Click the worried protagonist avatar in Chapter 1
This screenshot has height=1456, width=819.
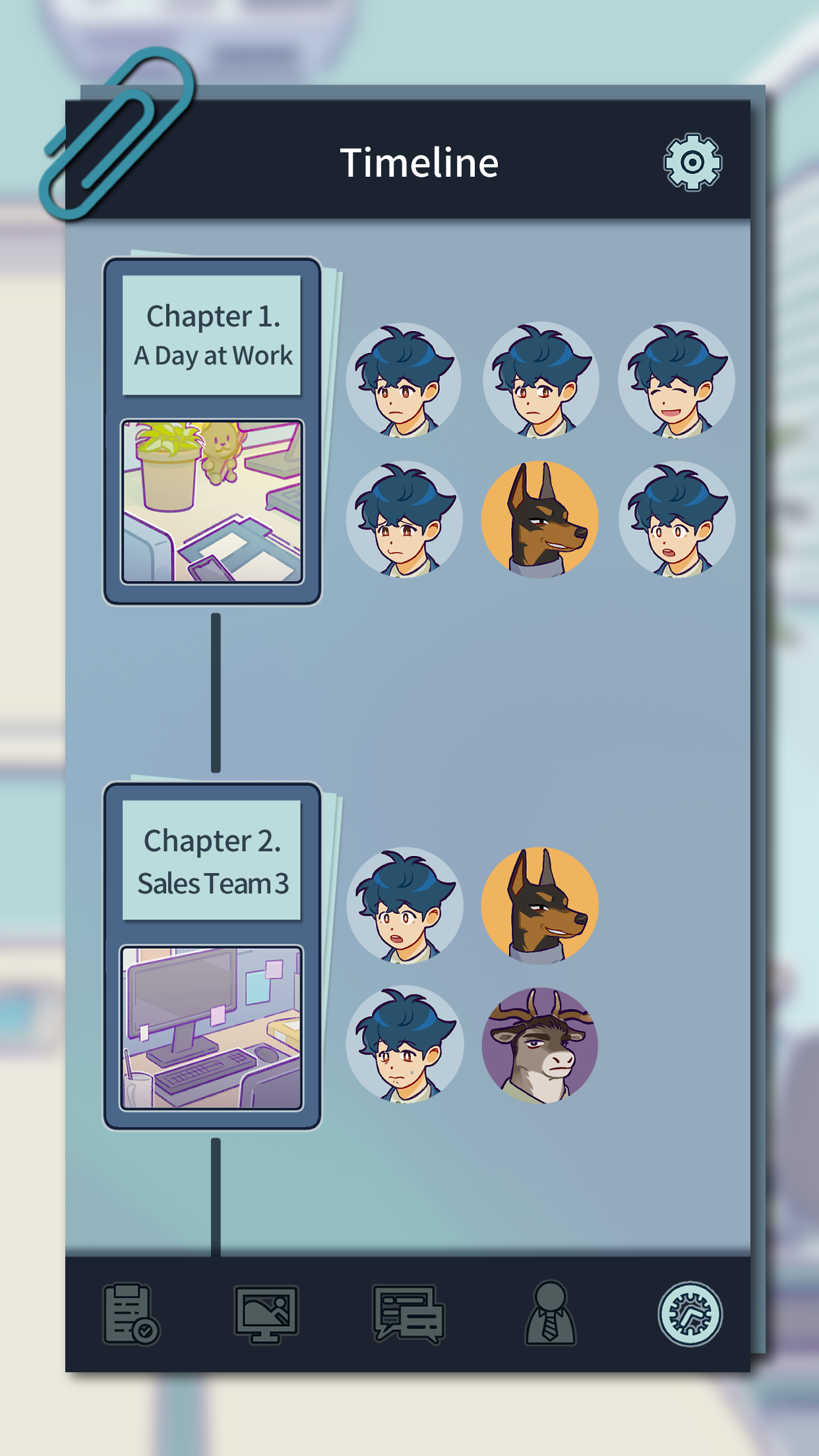404,521
